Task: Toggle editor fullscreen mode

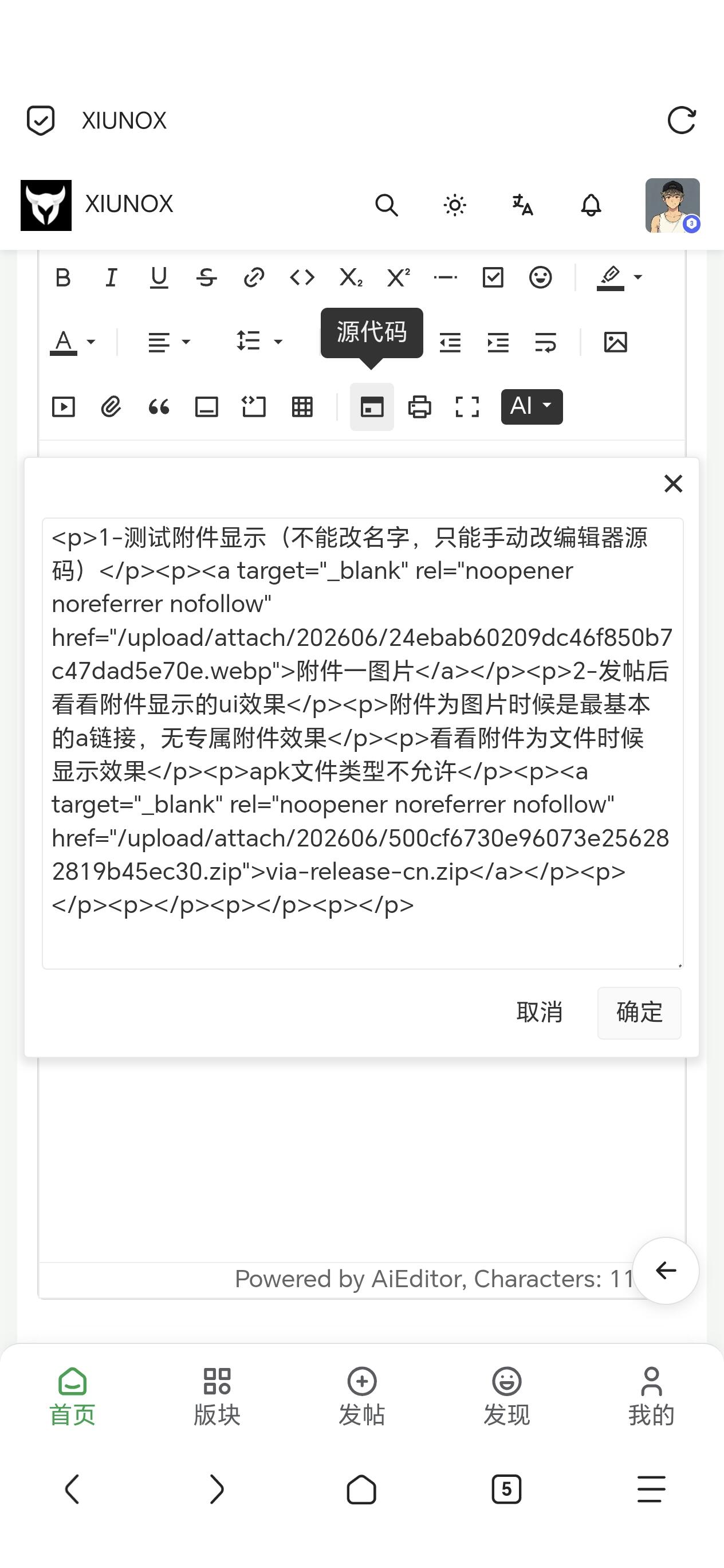Action: [467, 406]
